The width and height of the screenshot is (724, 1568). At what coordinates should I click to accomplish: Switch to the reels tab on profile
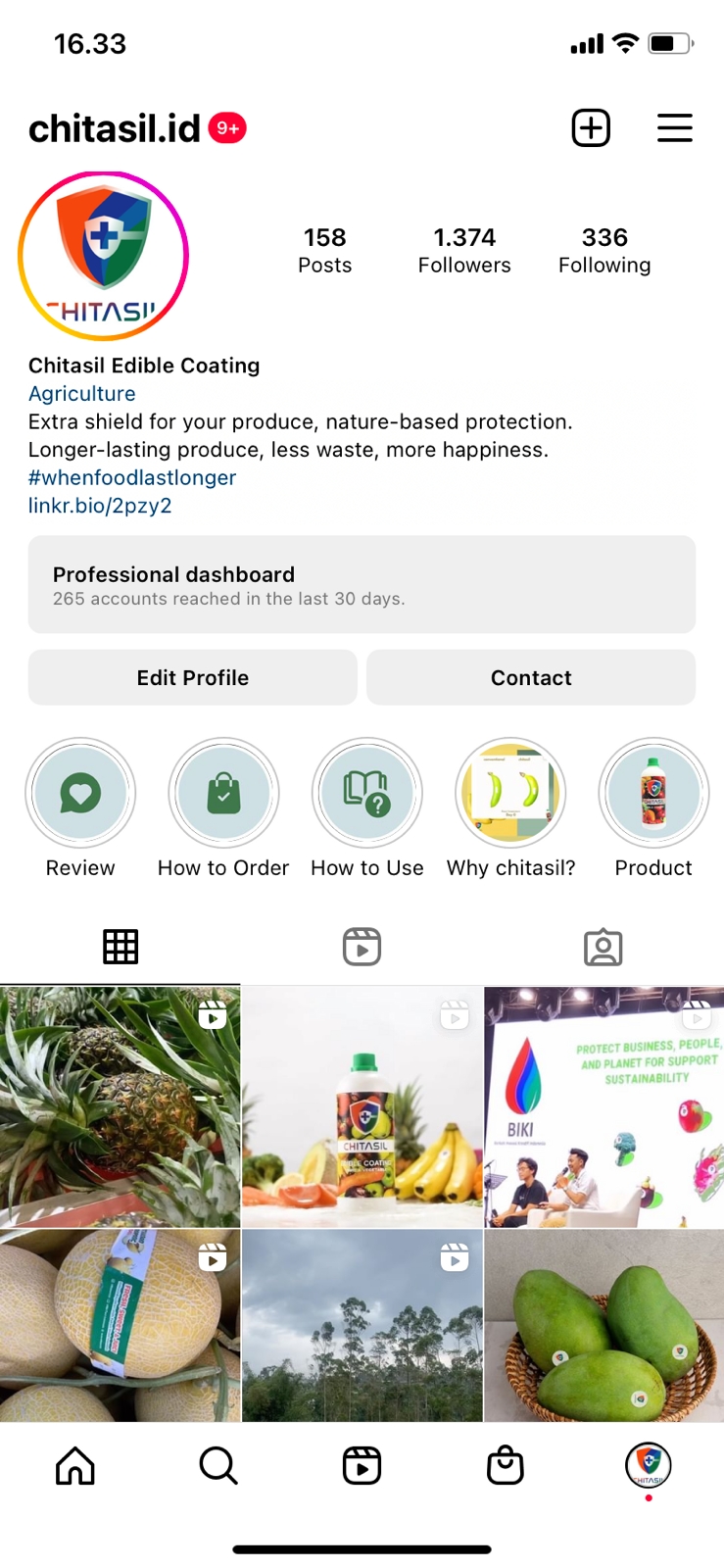point(362,947)
